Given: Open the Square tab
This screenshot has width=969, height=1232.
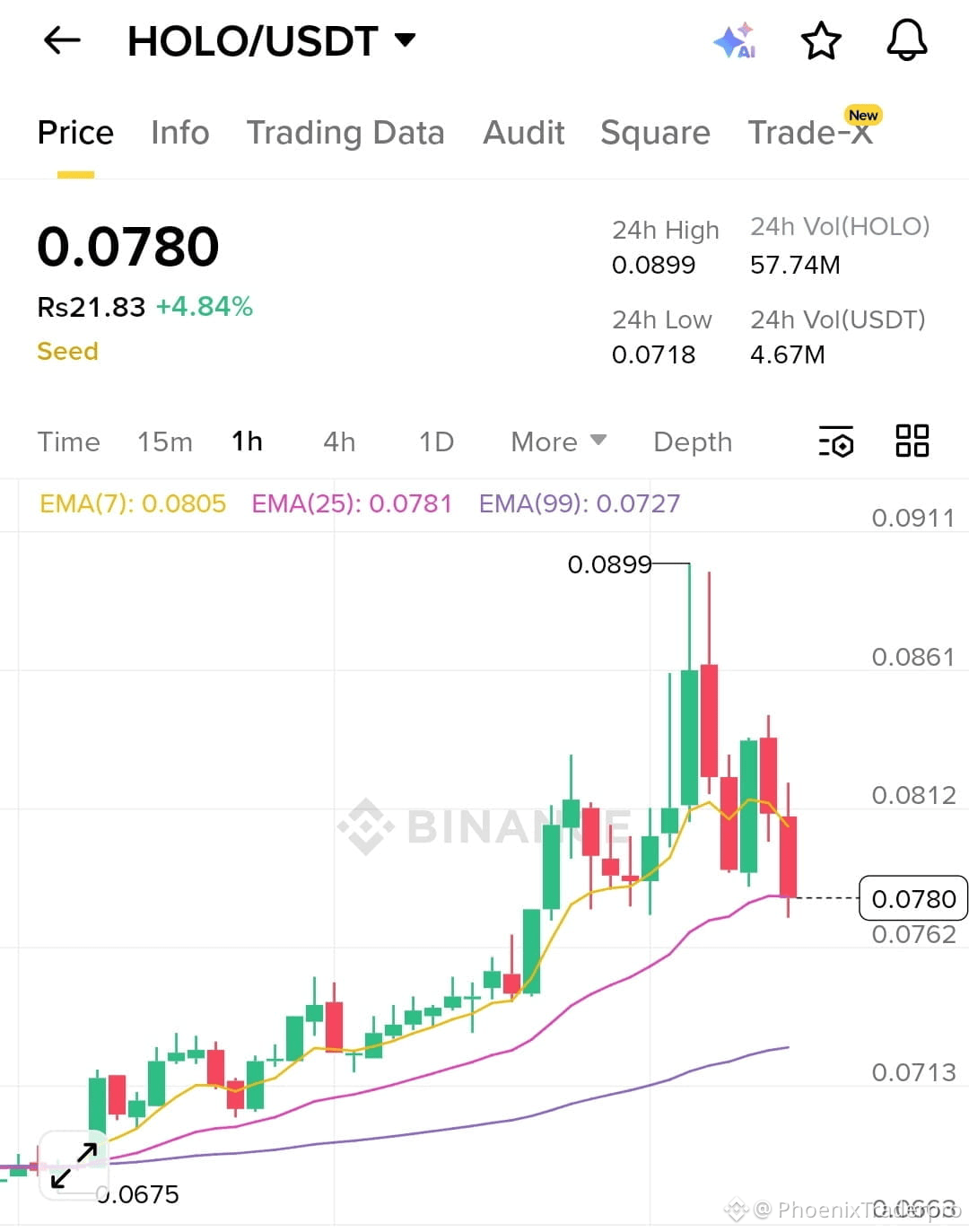Looking at the screenshot, I should (x=655, y=132).
